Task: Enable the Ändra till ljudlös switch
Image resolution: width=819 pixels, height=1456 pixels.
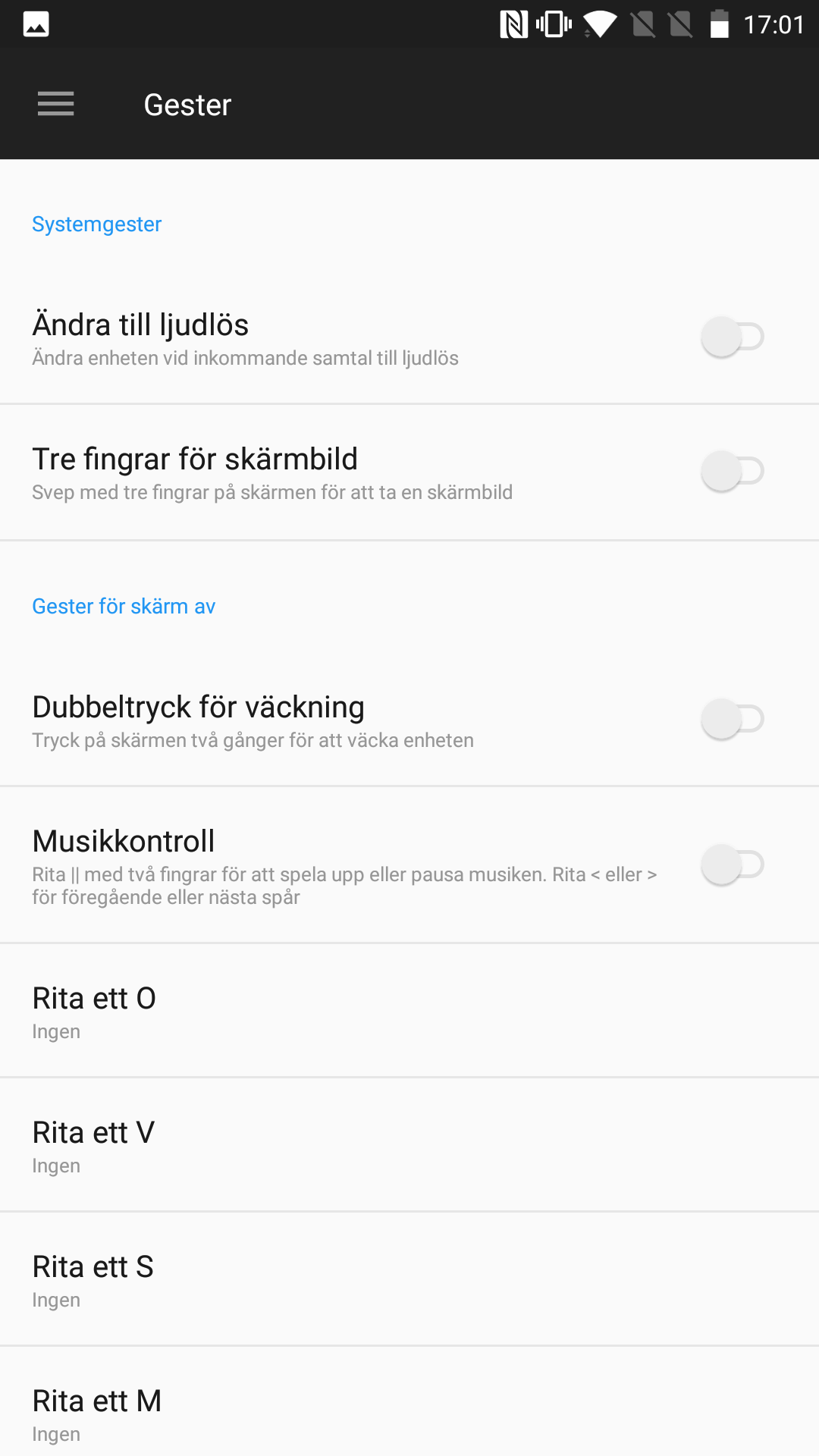Action: 732,337
